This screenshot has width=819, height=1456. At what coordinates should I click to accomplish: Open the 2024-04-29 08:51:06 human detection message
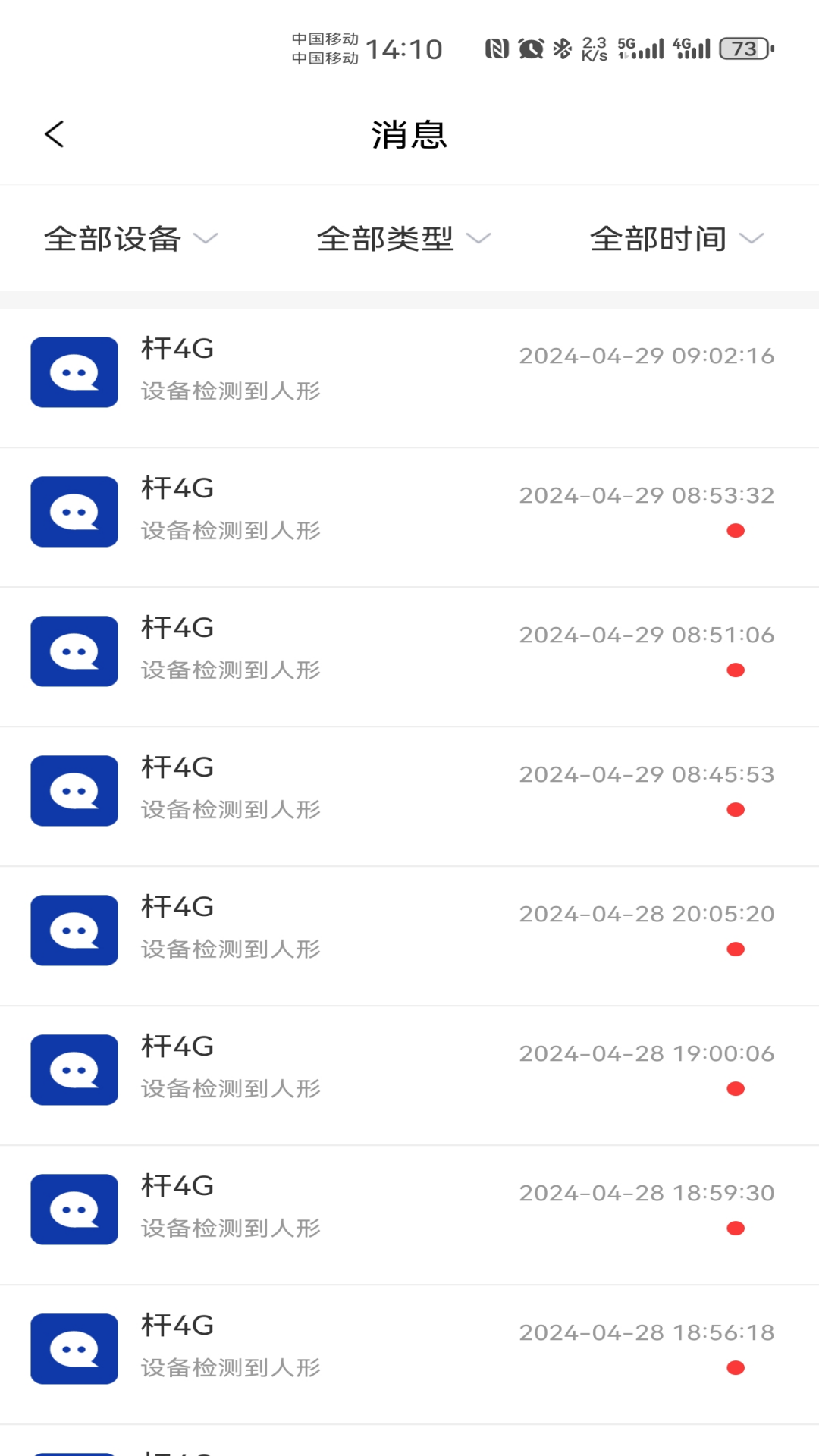409,651
